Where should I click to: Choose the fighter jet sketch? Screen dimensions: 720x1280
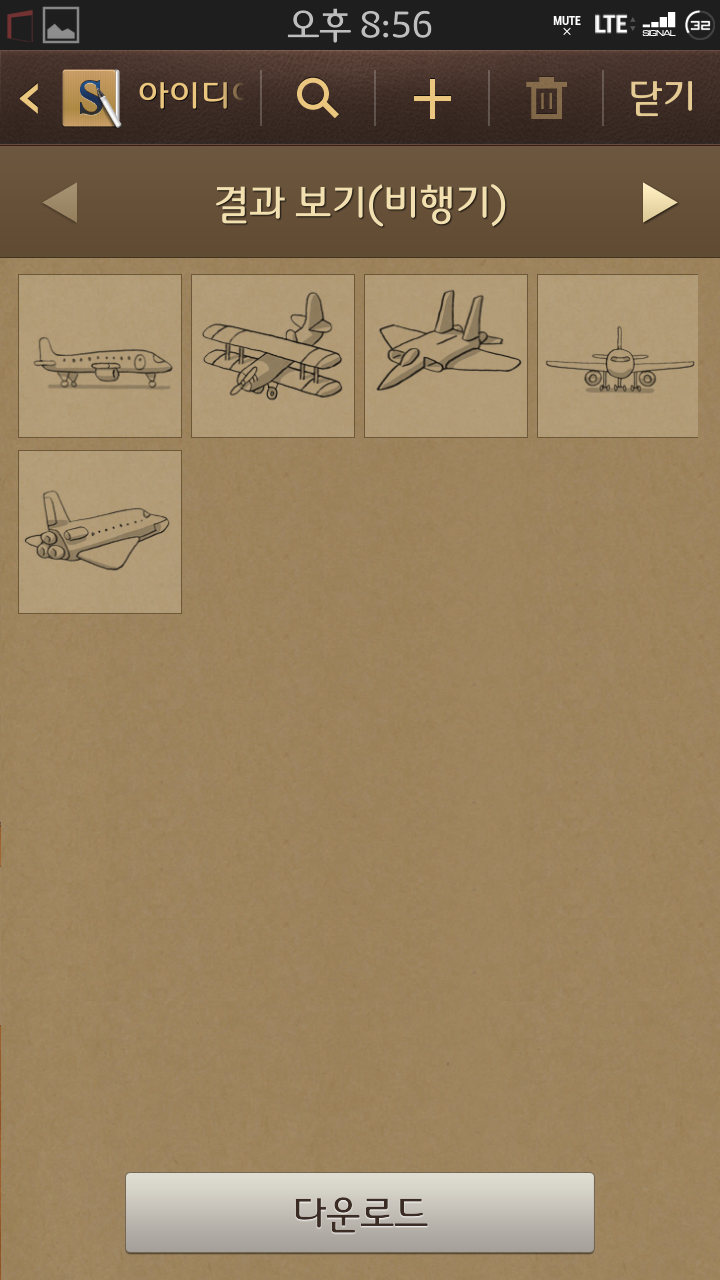(446, 356)
